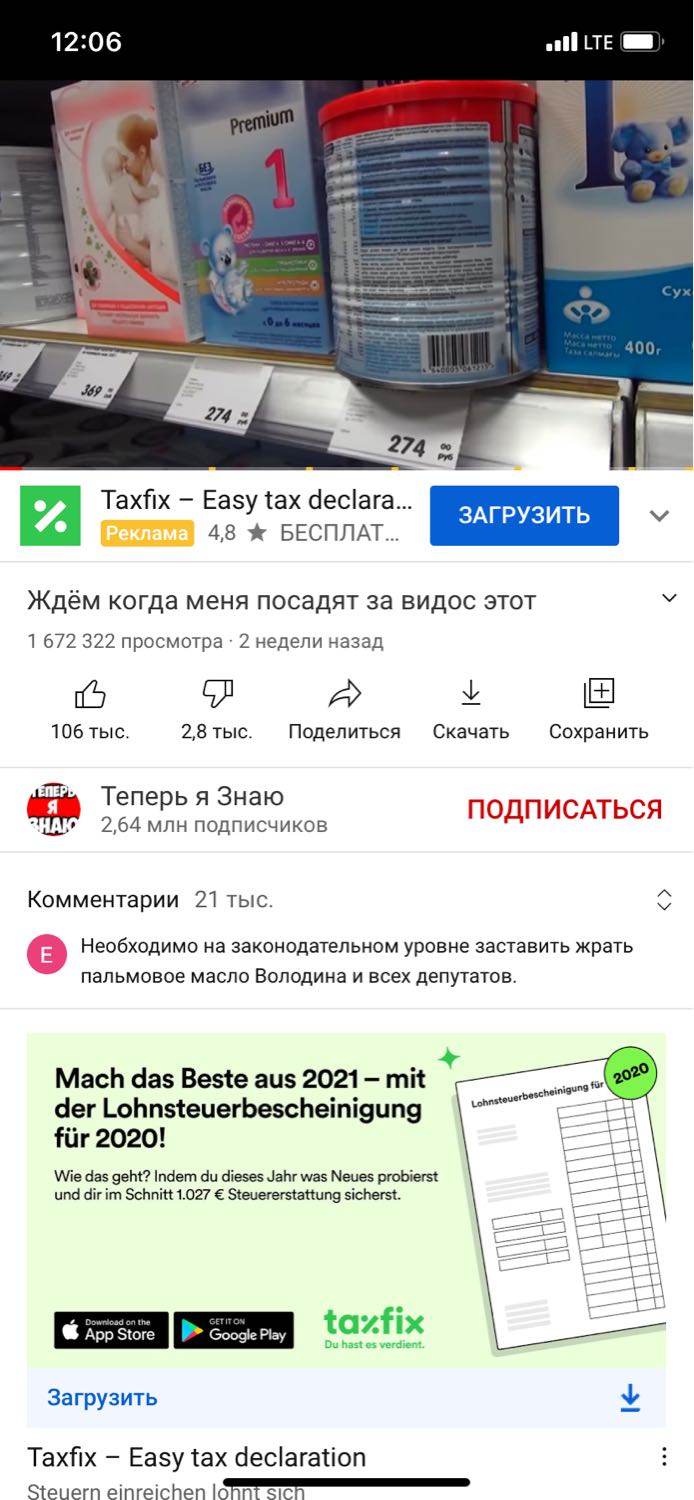Image resolution: width=694 pixels, height=1500 pixels.
Task: Open the Taxfix Lohnsteuerbescheinigung ad banner
Action: 346,1200
